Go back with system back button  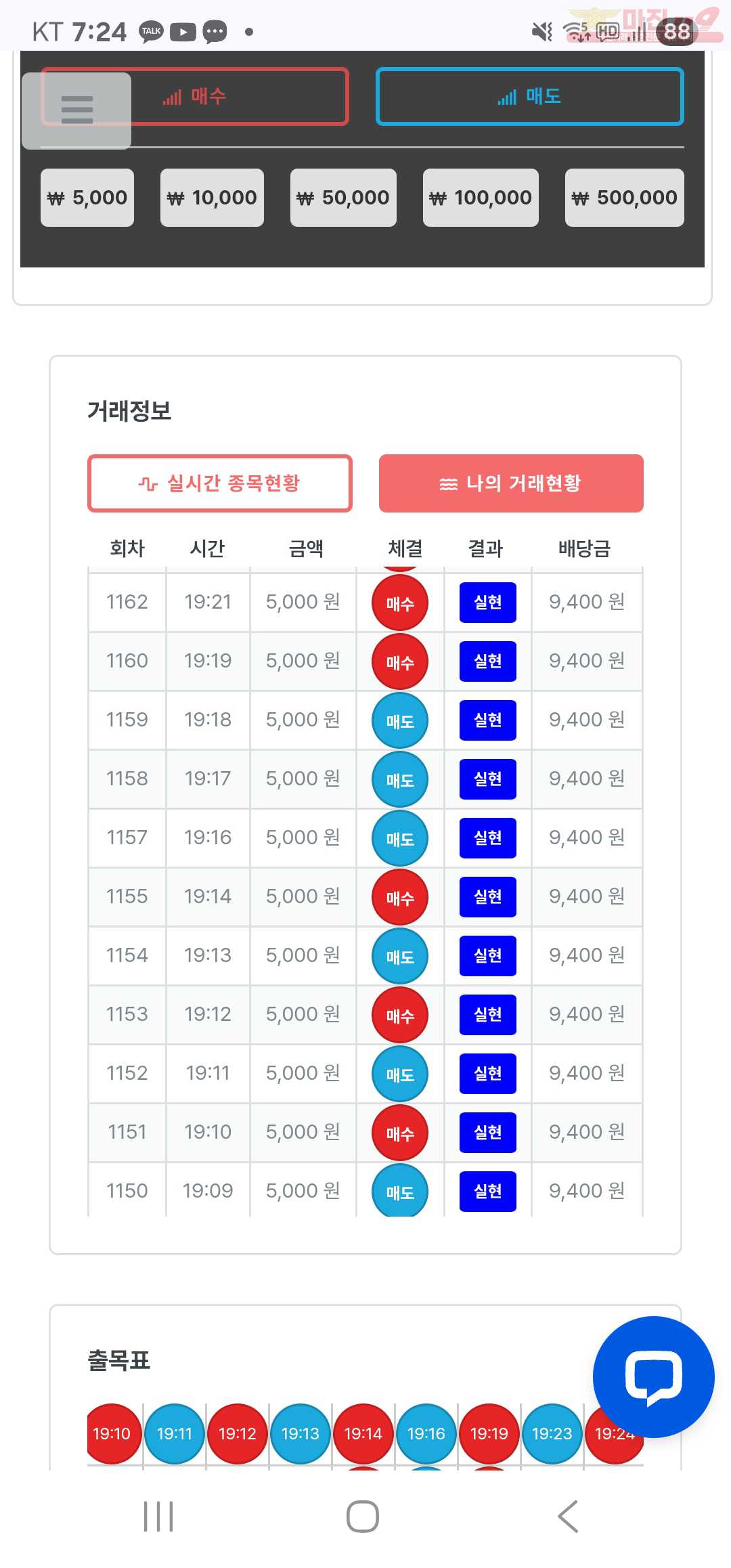(x=569, y=1517)
